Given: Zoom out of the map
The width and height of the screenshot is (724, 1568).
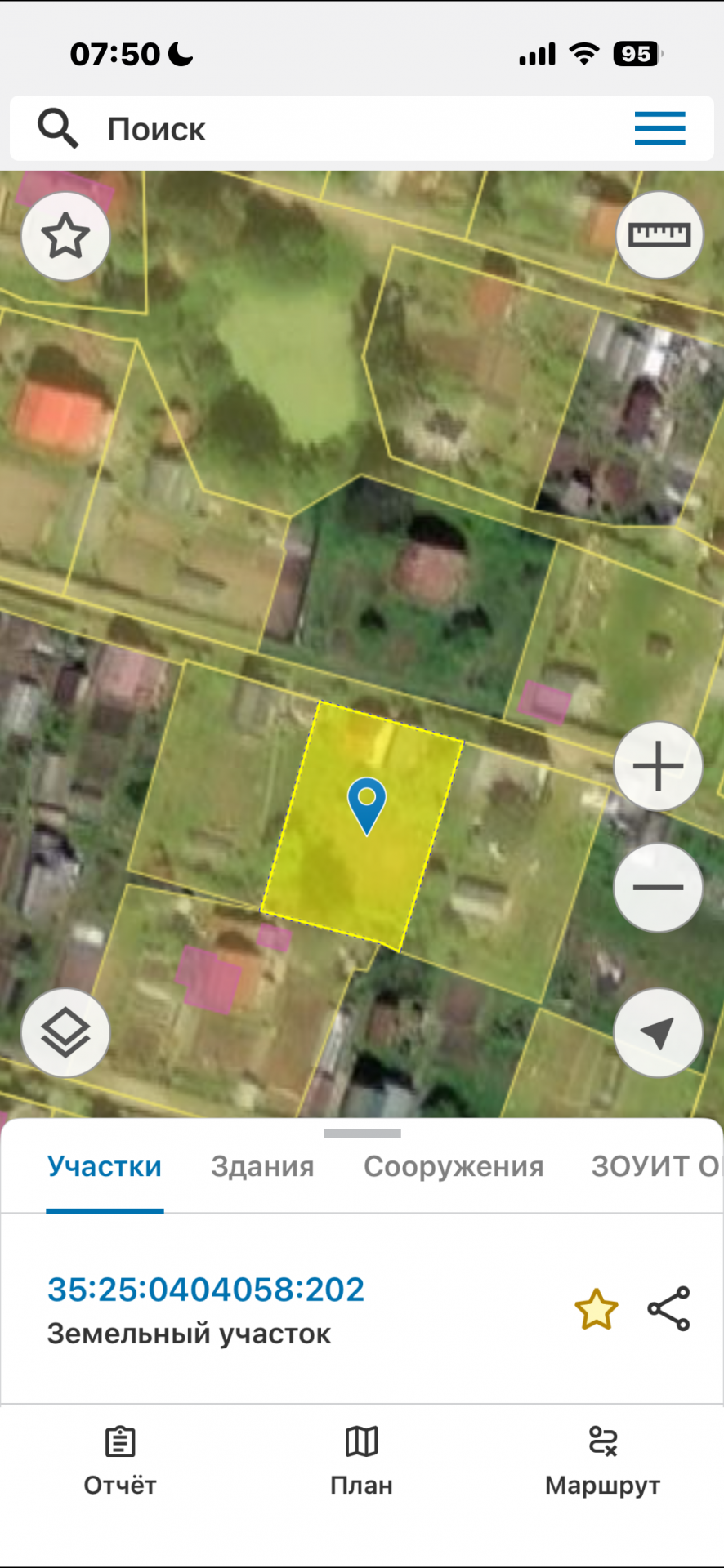Looking at the screenshot, I should pyautogui.click(x=658, y=887).
